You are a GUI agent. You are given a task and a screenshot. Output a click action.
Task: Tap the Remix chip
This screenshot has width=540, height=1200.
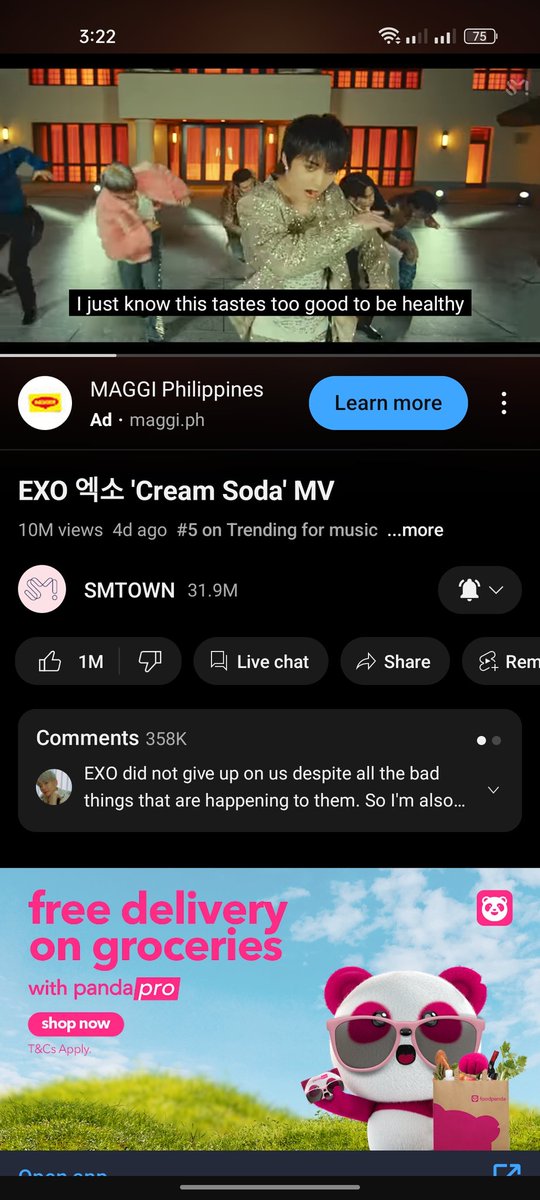tap(501, 661)
